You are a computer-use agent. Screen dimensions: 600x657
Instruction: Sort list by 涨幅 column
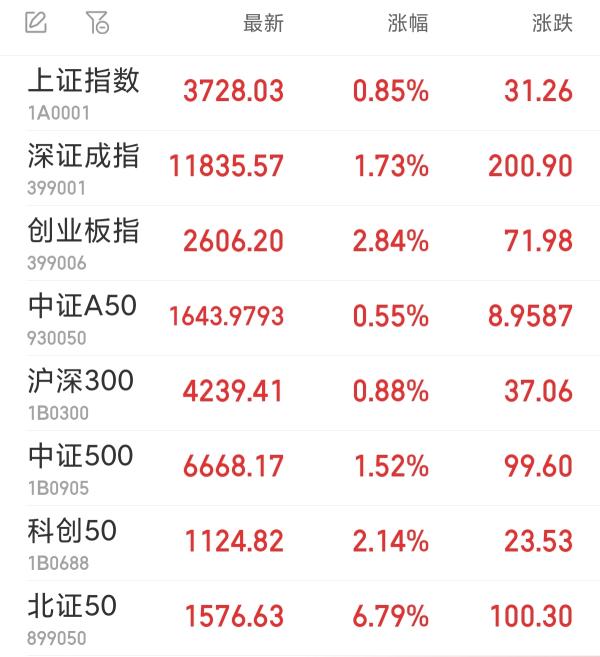coord(408,23)
